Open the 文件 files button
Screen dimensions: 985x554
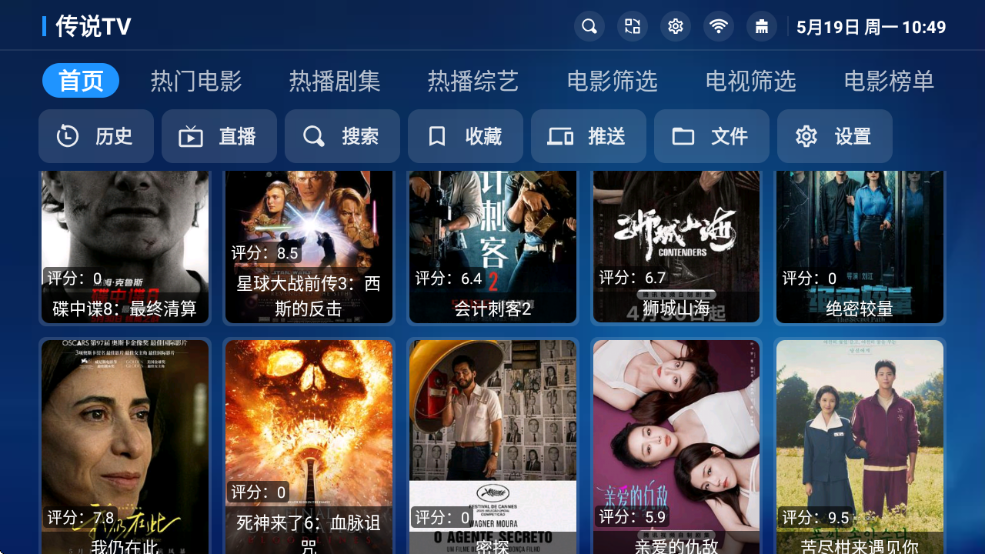pos(711,137)
